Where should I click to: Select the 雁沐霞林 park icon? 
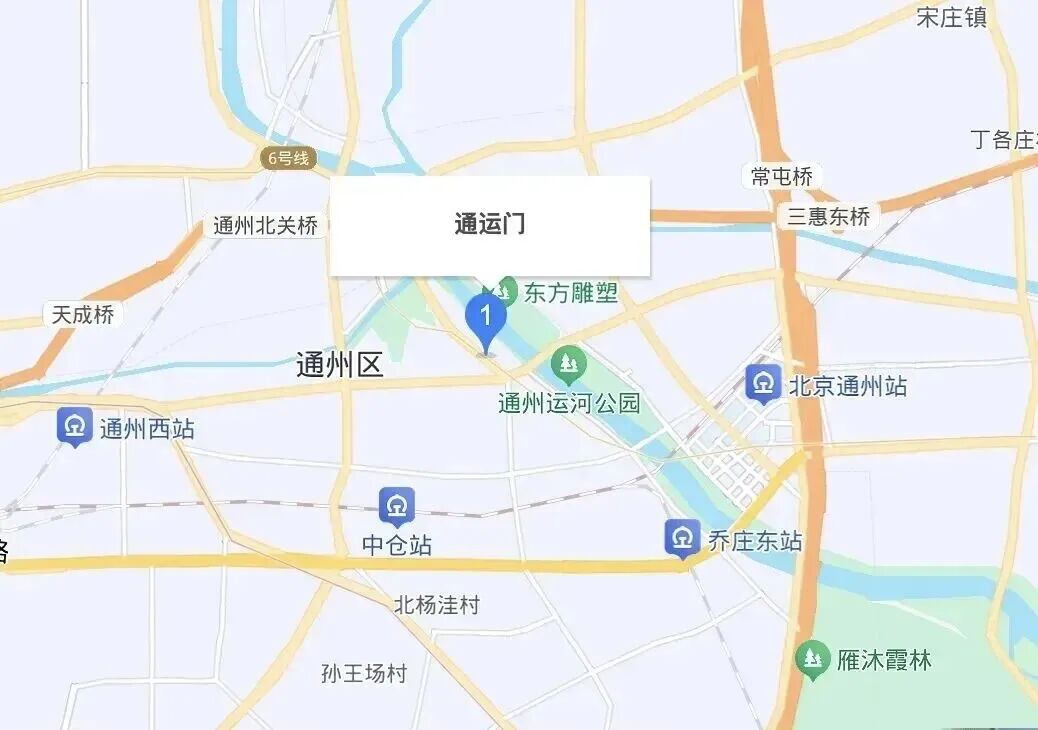[x=812, y=660]
